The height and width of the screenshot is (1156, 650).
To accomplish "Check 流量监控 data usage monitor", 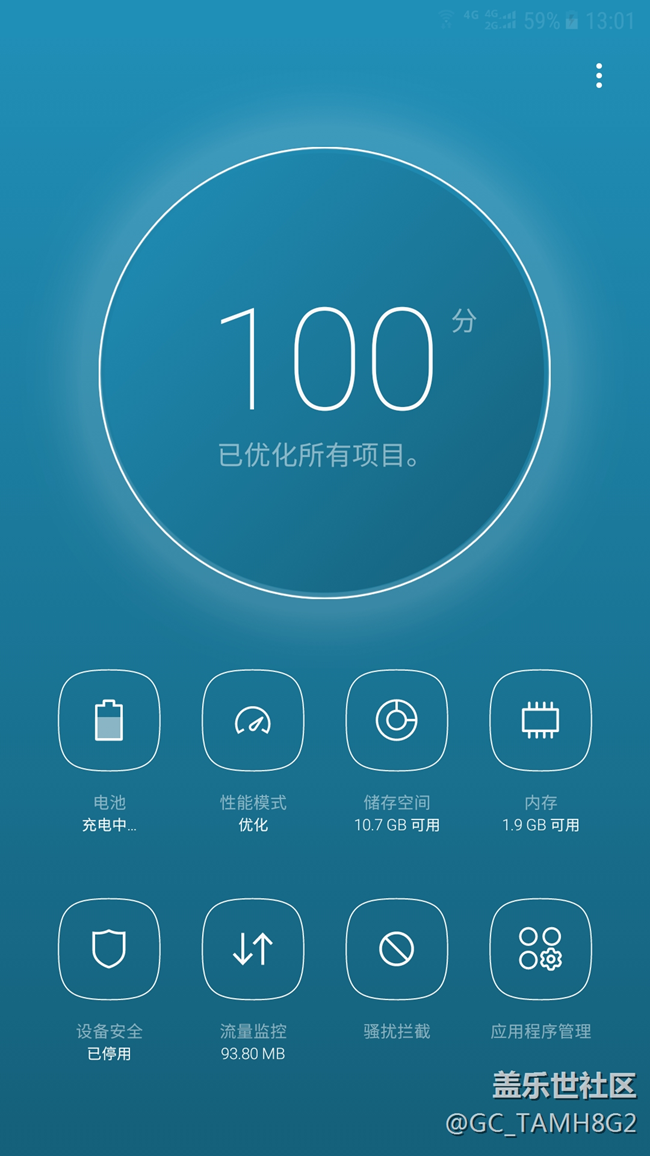I will (x=253, y=949).
